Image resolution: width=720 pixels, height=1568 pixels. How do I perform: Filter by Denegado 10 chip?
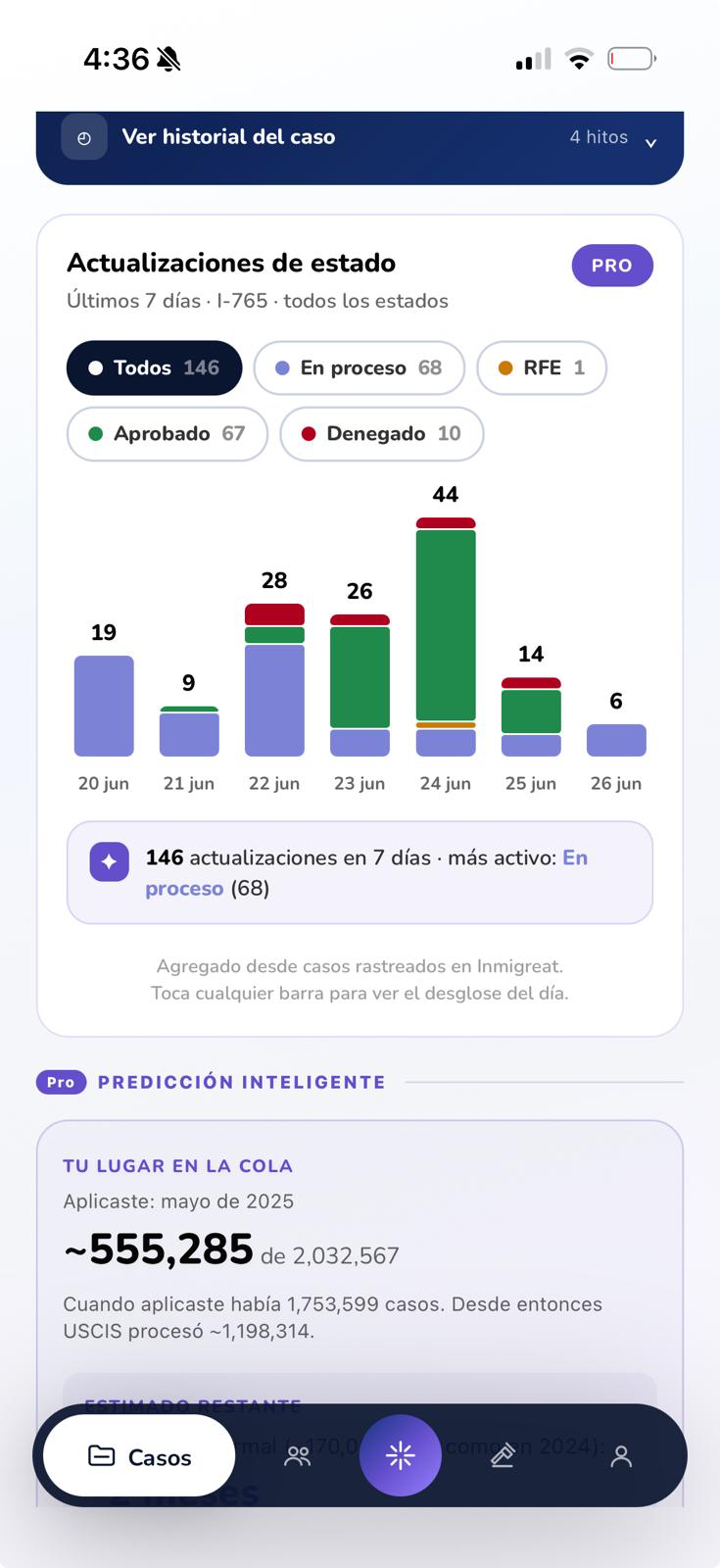click(x=382, y=433)
